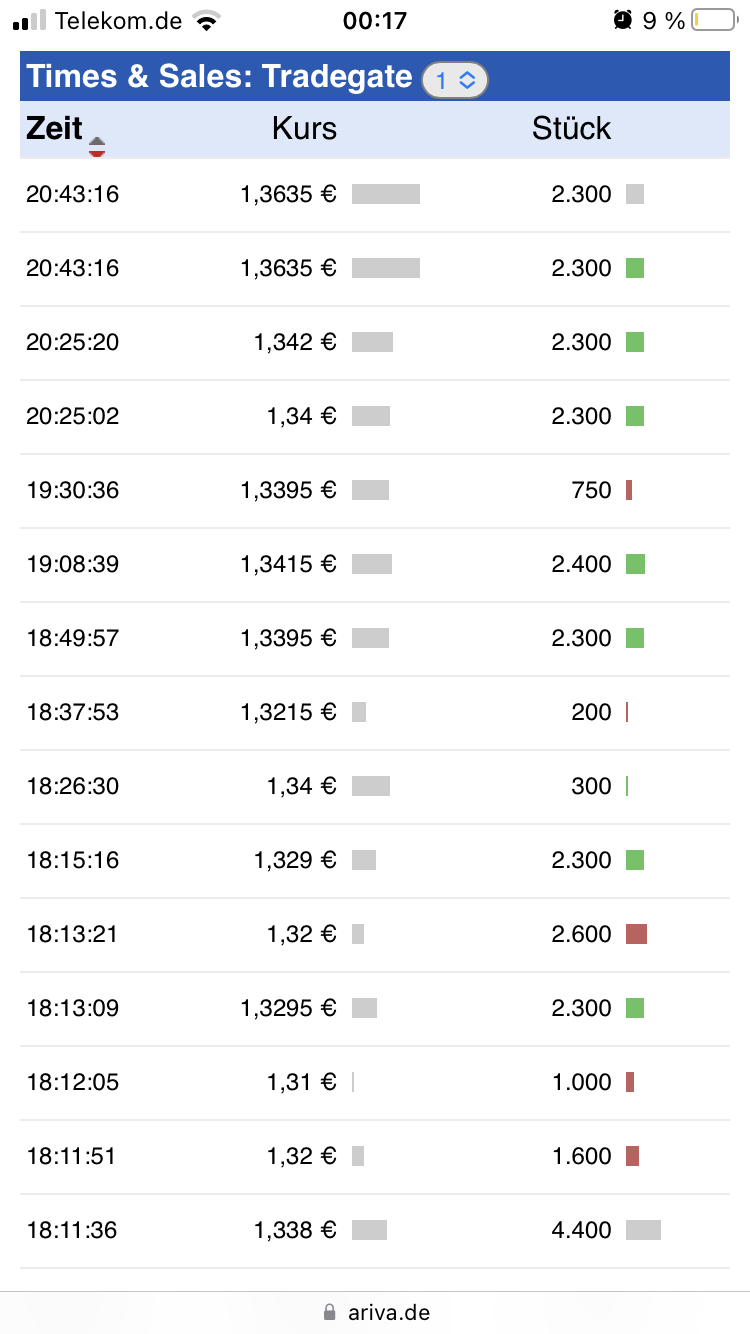Click the down chevron of the page stepper
The width and height of the screenshot is (750, 1334).
click(467, 84)
